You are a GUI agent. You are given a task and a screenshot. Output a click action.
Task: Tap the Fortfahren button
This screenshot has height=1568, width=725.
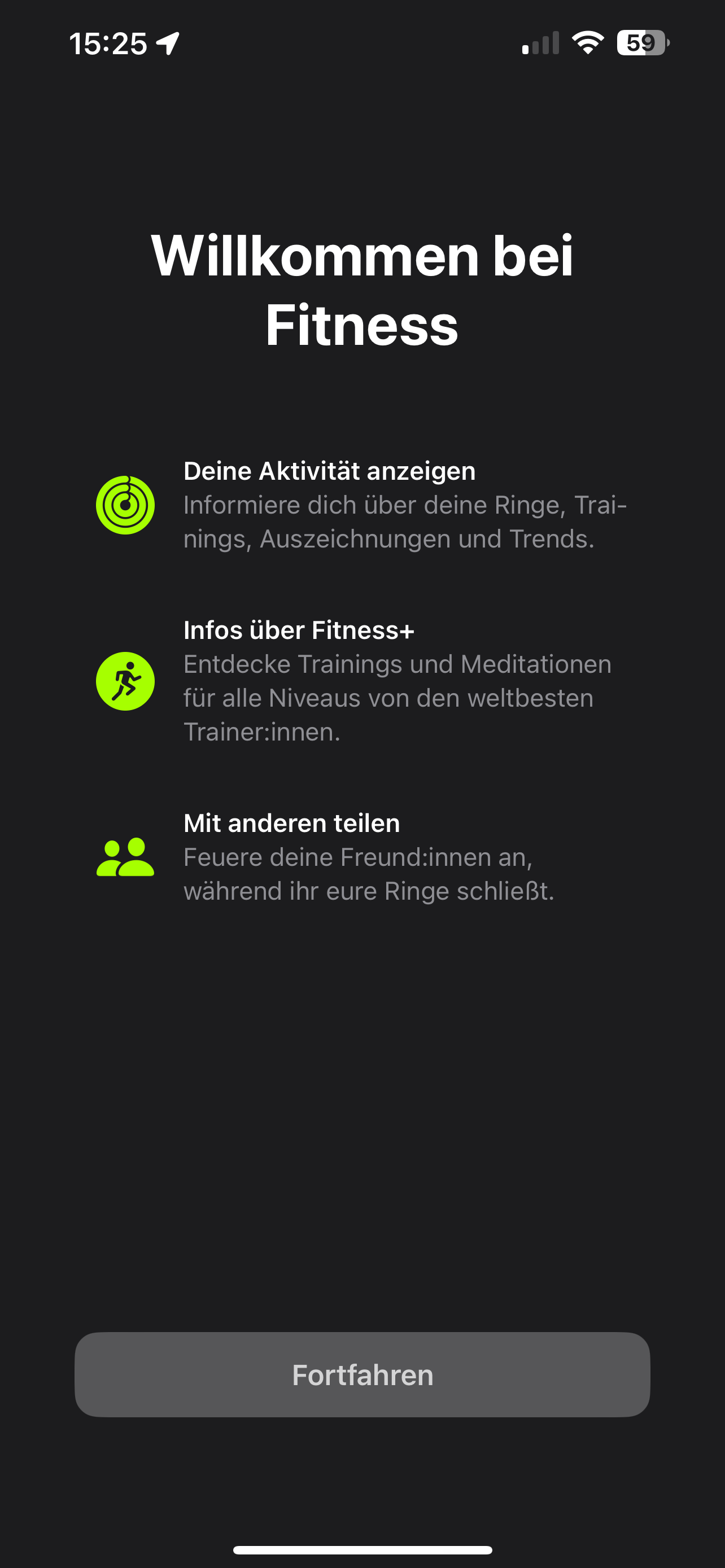[362, 1375]
